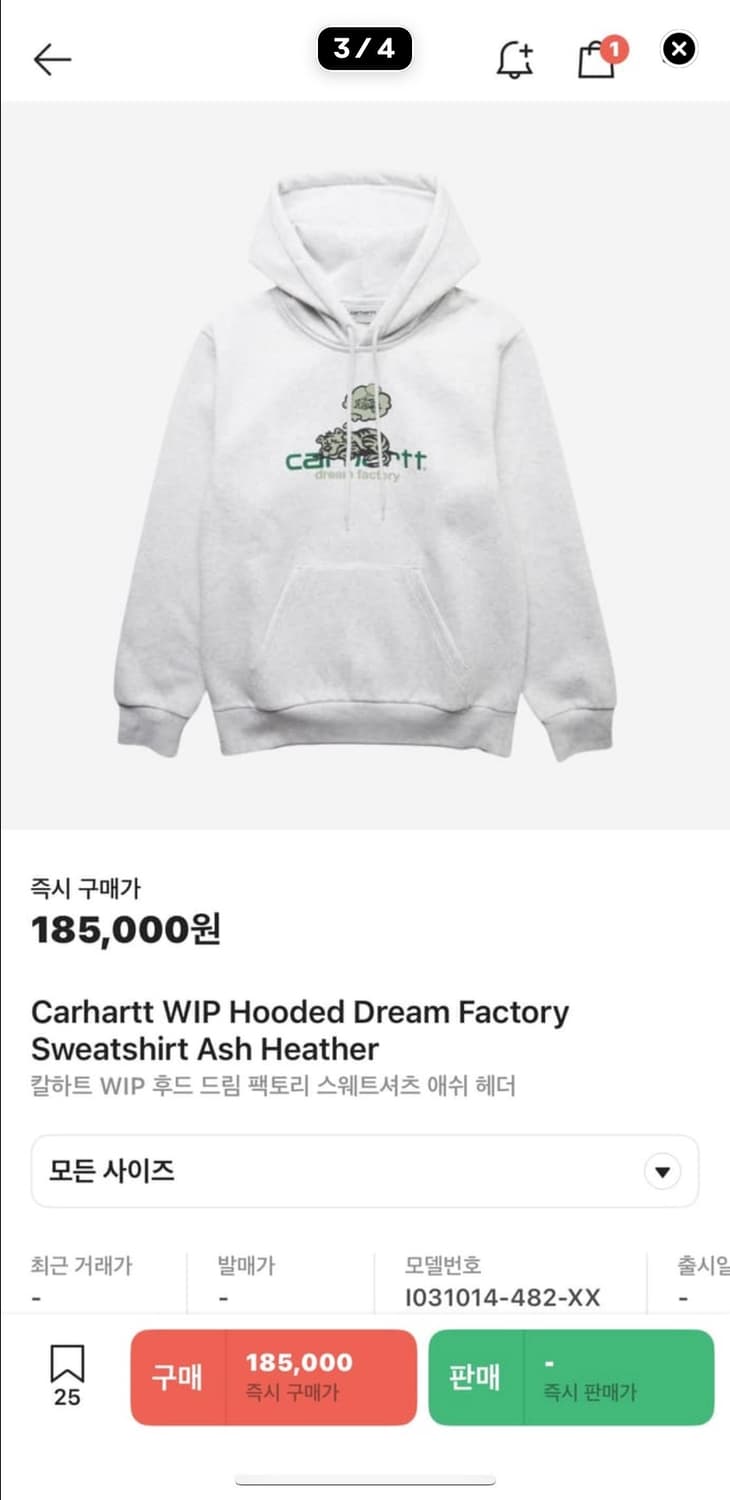Expand the size list for the hoodie
Image resolution: width=730 pixels, height=1500 pixels.
coord(365,1171)
